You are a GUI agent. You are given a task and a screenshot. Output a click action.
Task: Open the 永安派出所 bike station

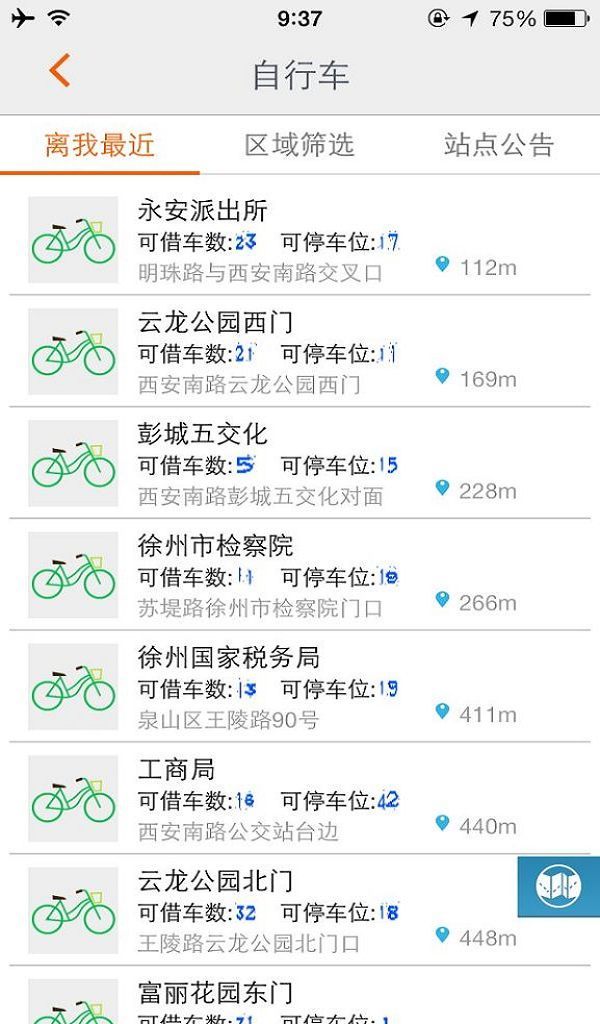pyautogui.click(x=300, y=240)
